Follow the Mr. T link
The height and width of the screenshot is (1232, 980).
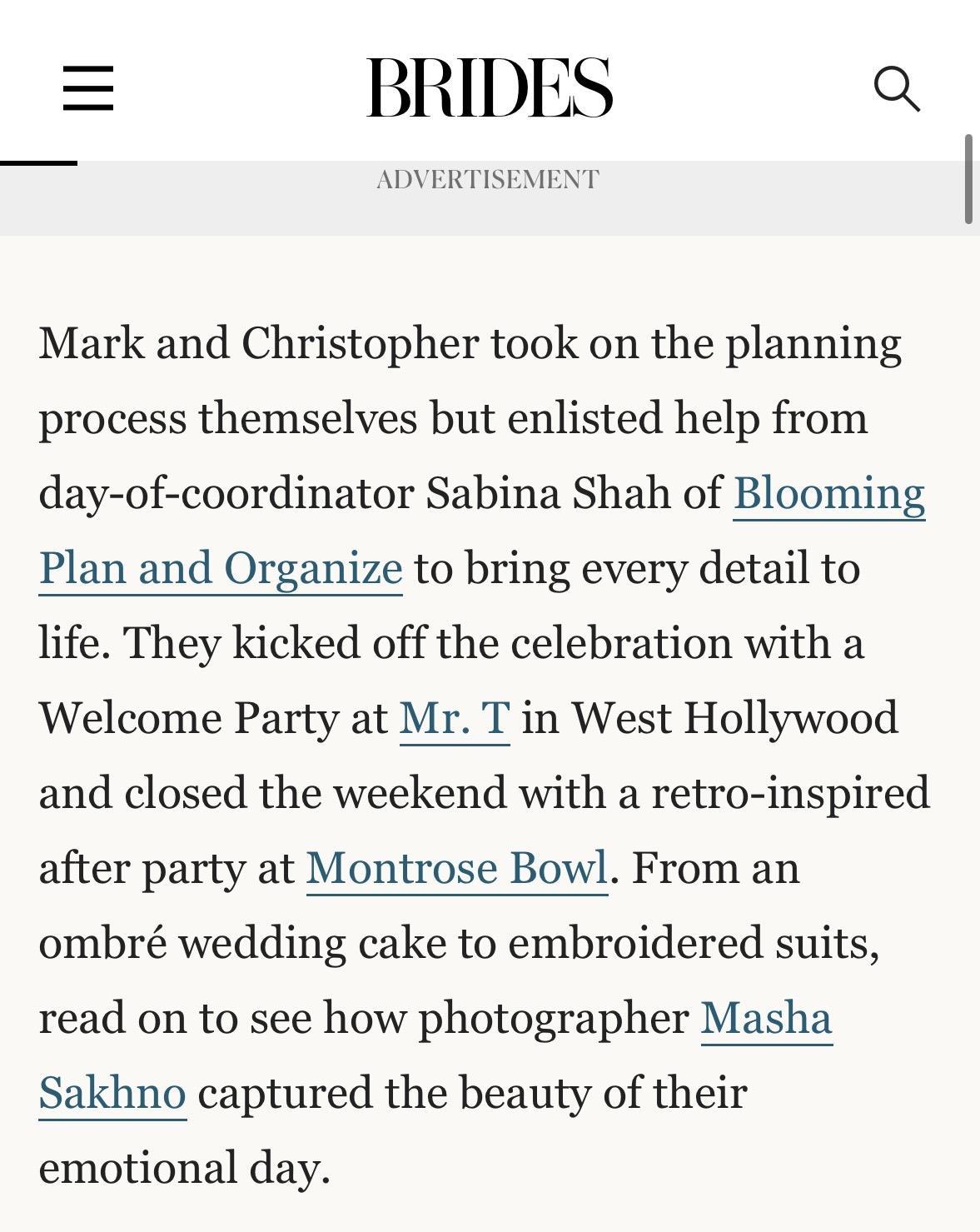click(x=455, y=718)
